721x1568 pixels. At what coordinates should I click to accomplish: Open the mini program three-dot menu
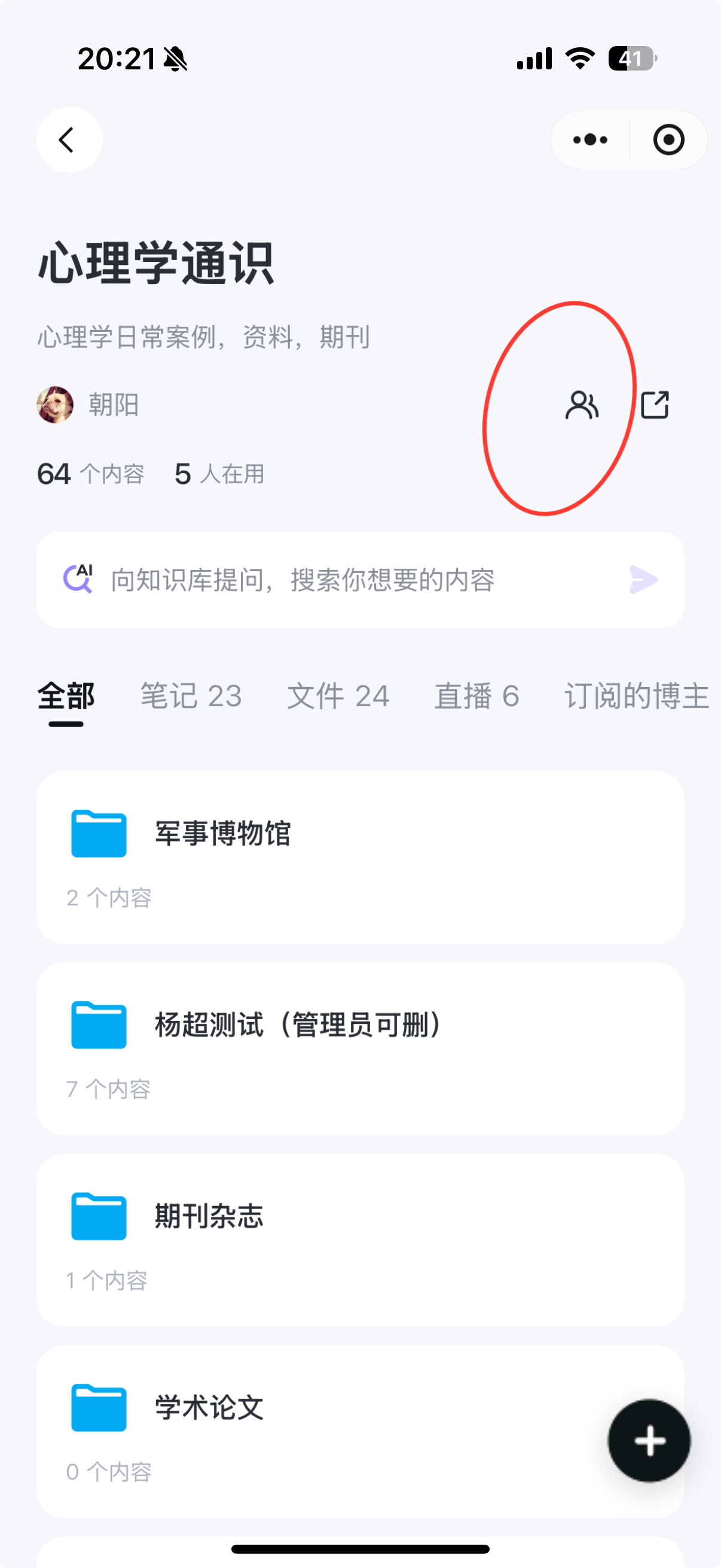(589, 140)
